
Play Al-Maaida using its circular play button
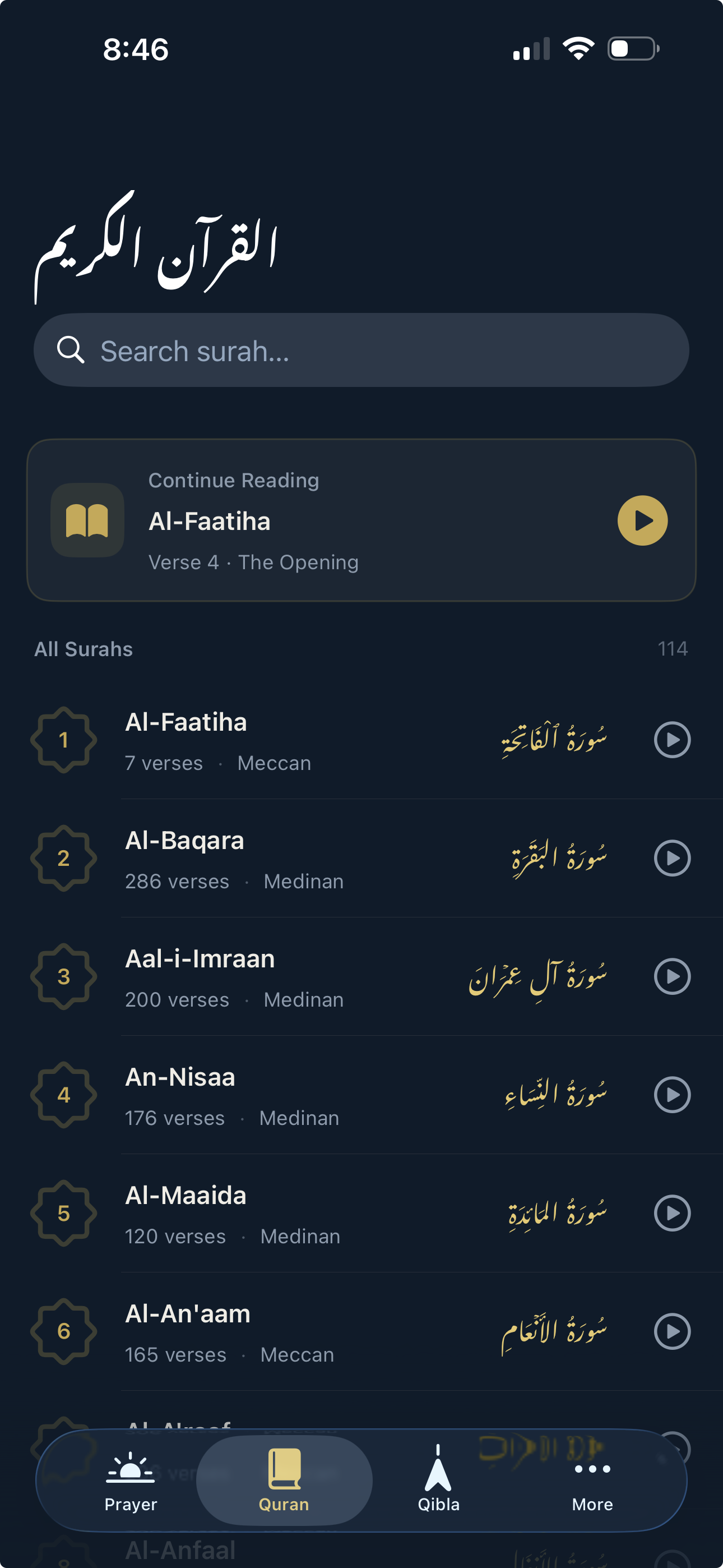point(672,1212)
